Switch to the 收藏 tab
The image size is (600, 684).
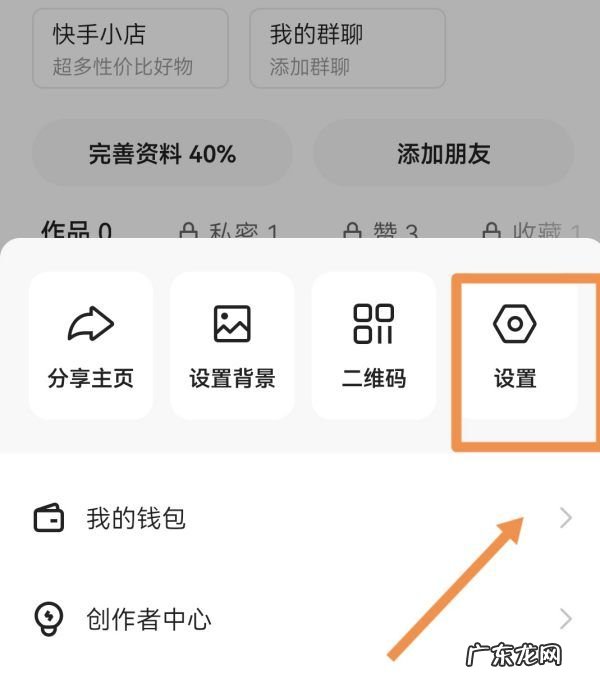click(x=532, y=231)
